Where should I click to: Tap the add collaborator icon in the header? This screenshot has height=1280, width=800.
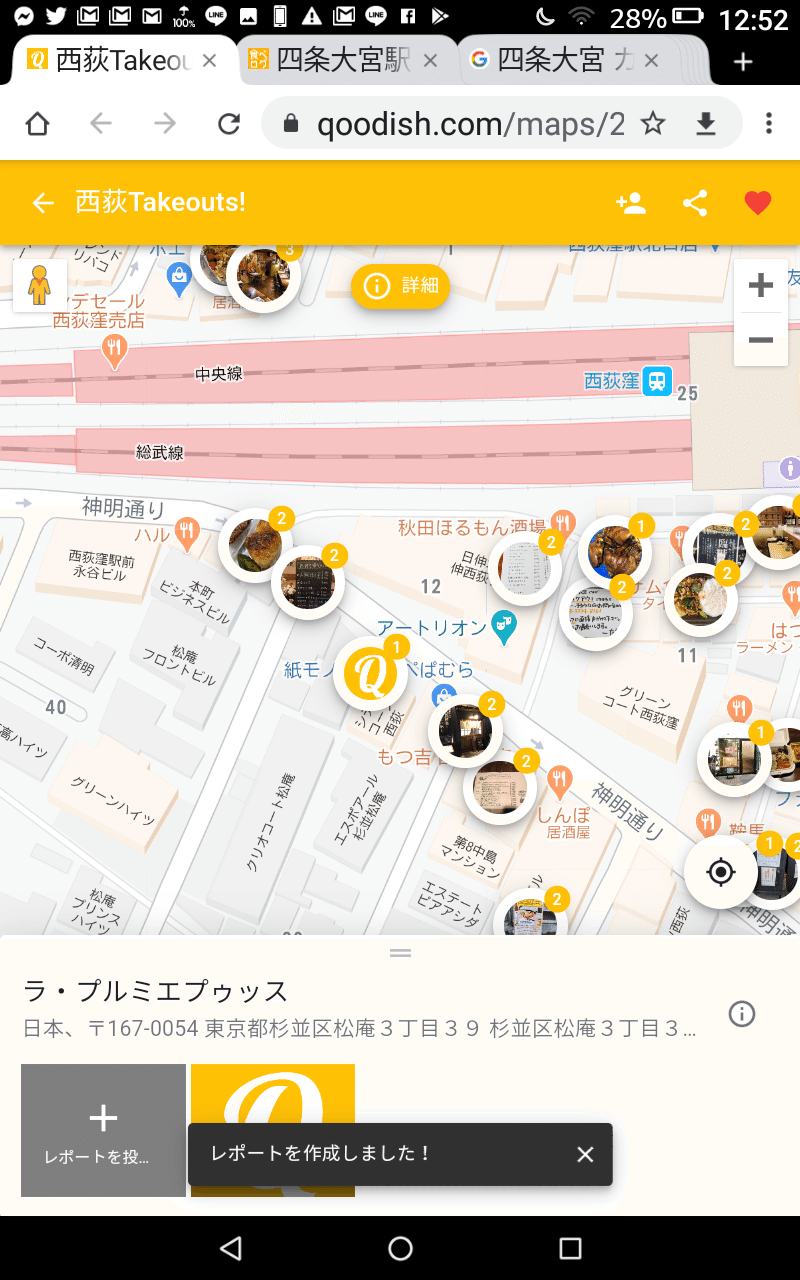pos(630,202)
